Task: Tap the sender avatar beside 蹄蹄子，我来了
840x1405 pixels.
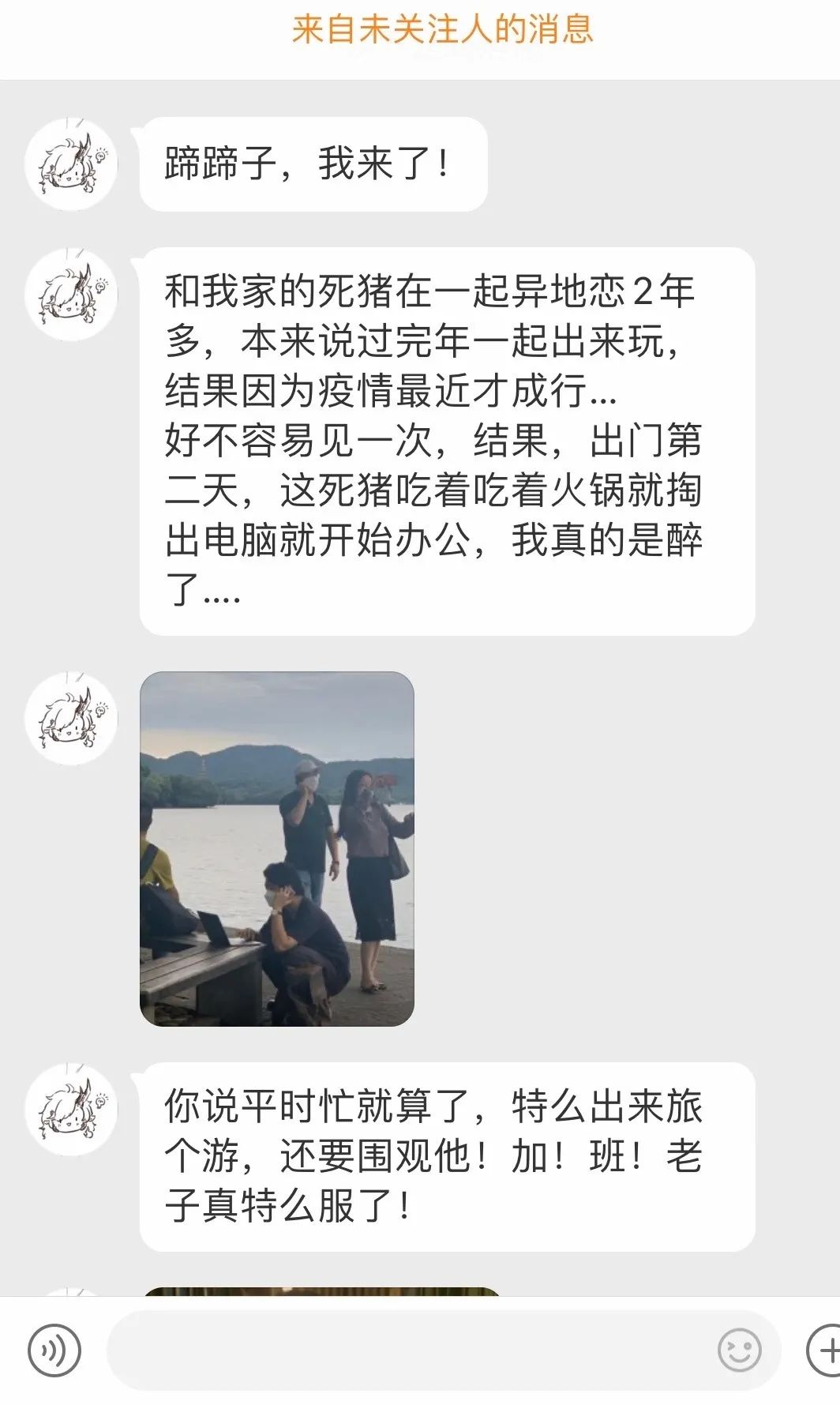Action: pyautogui.click(x=71, y=164)
